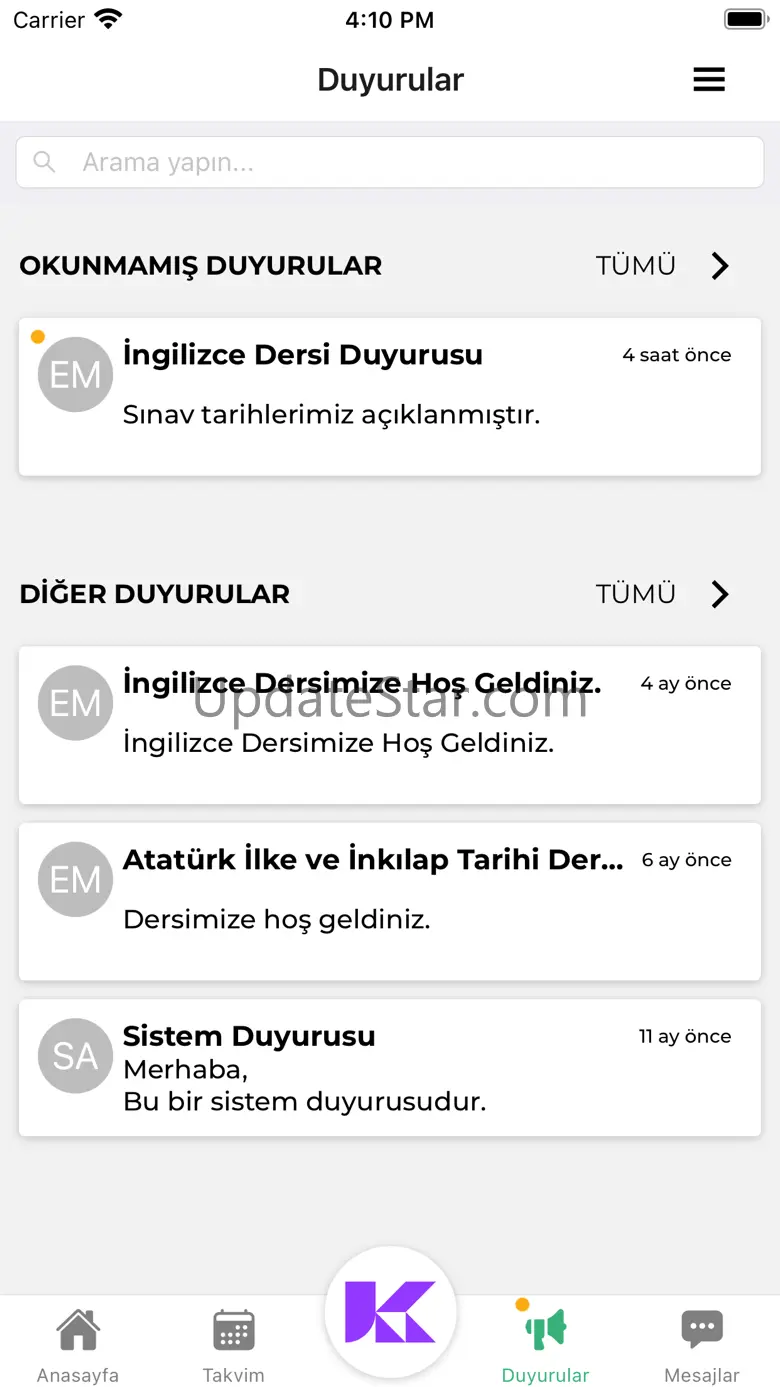Open the hamburger menu
780x1387 pixels.
[x=708, y=80]
